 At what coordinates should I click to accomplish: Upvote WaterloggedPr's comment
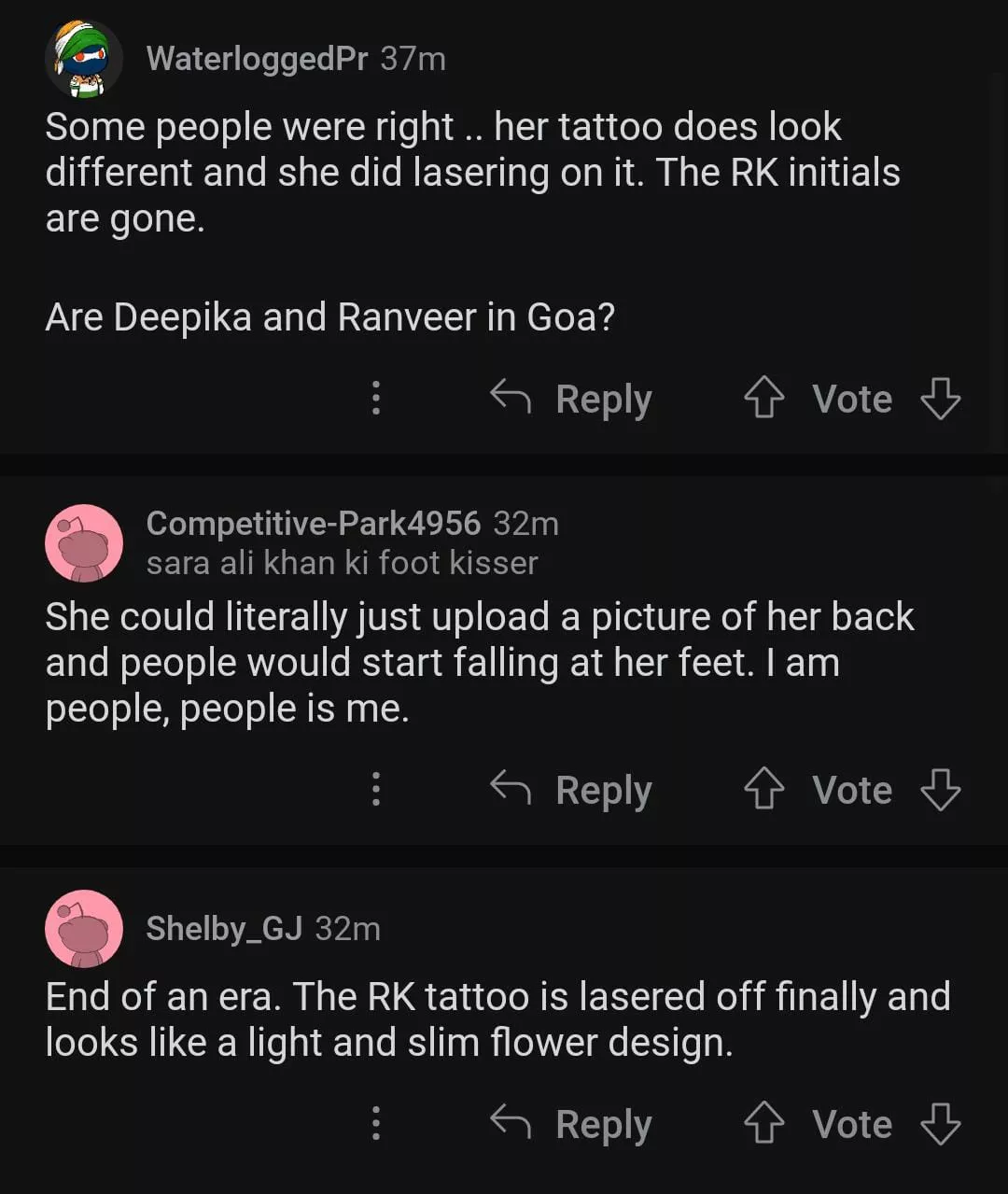[x=763, y=399]
